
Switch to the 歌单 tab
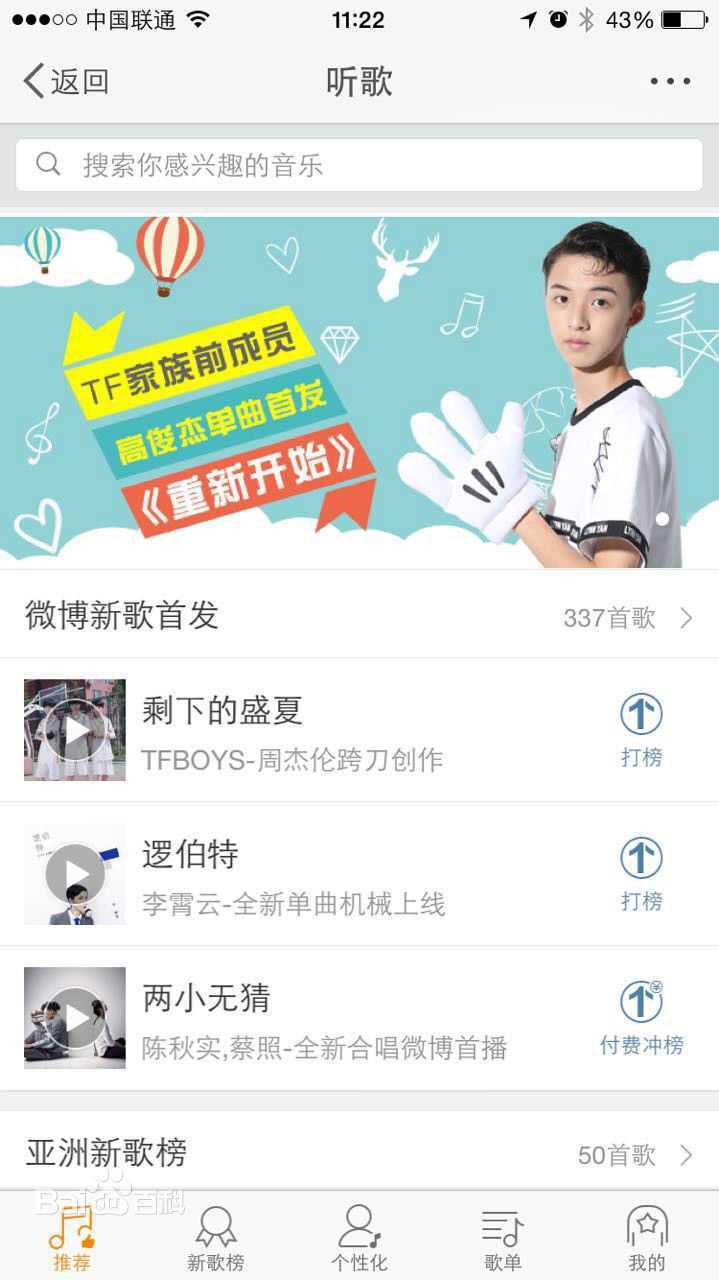(x=502, y=1238)
